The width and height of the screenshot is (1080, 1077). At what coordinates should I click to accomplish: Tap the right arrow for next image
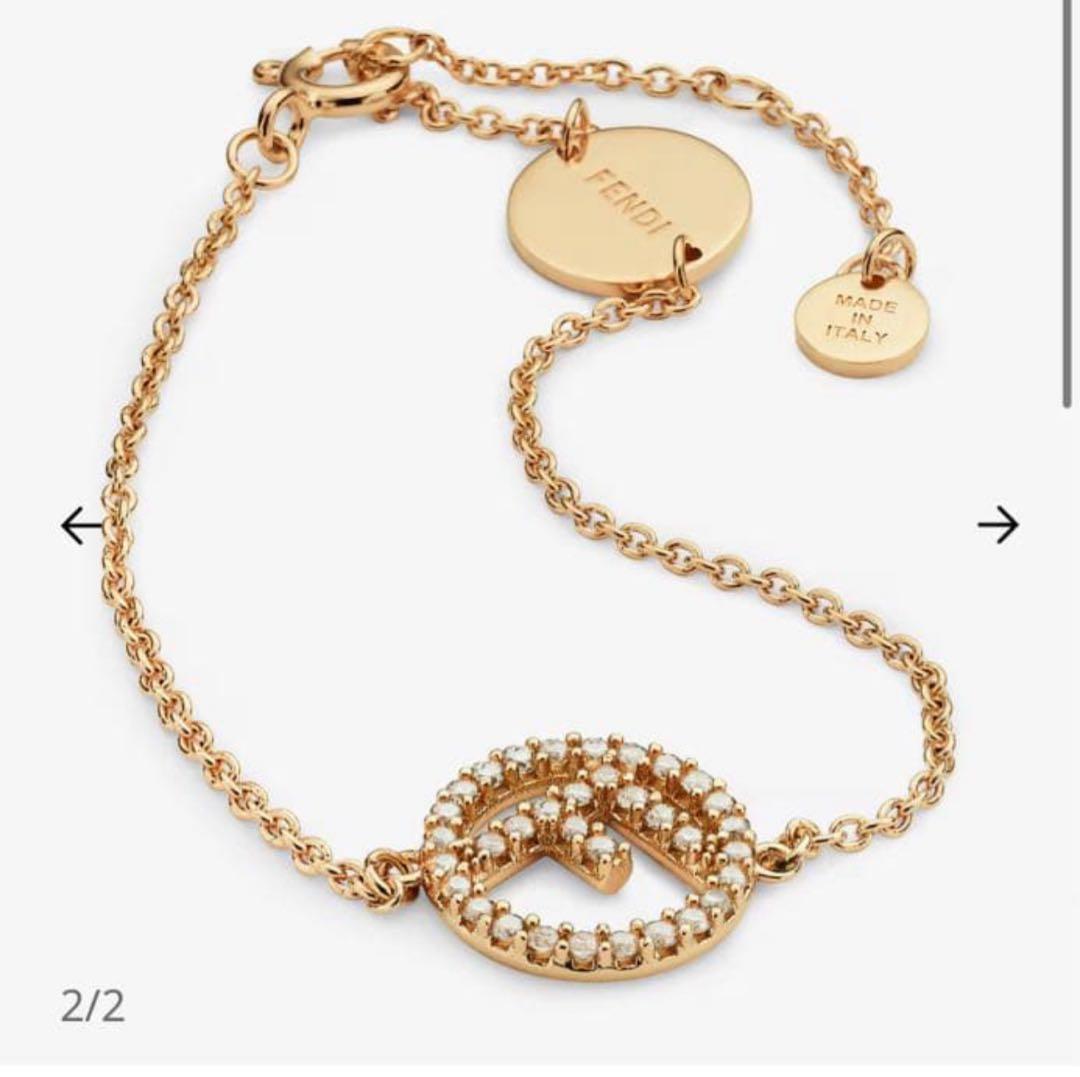pyautogui.click(x=998, y=525)
